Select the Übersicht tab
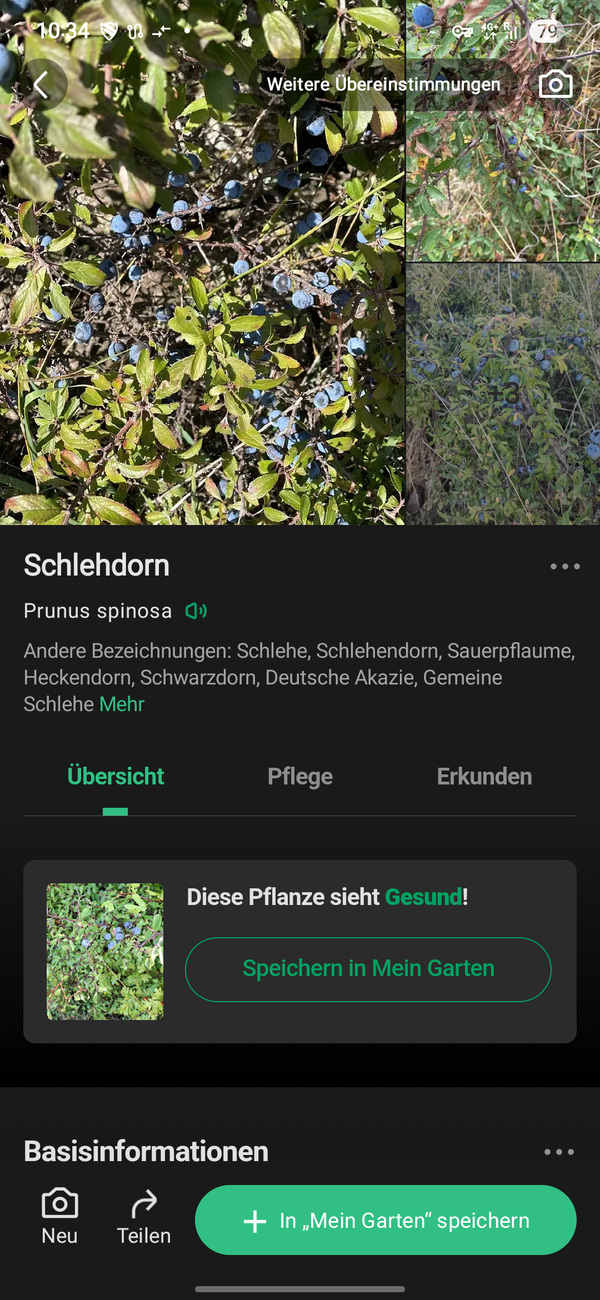This screenshot has width=600, height=1300. (x=115, y=776)
